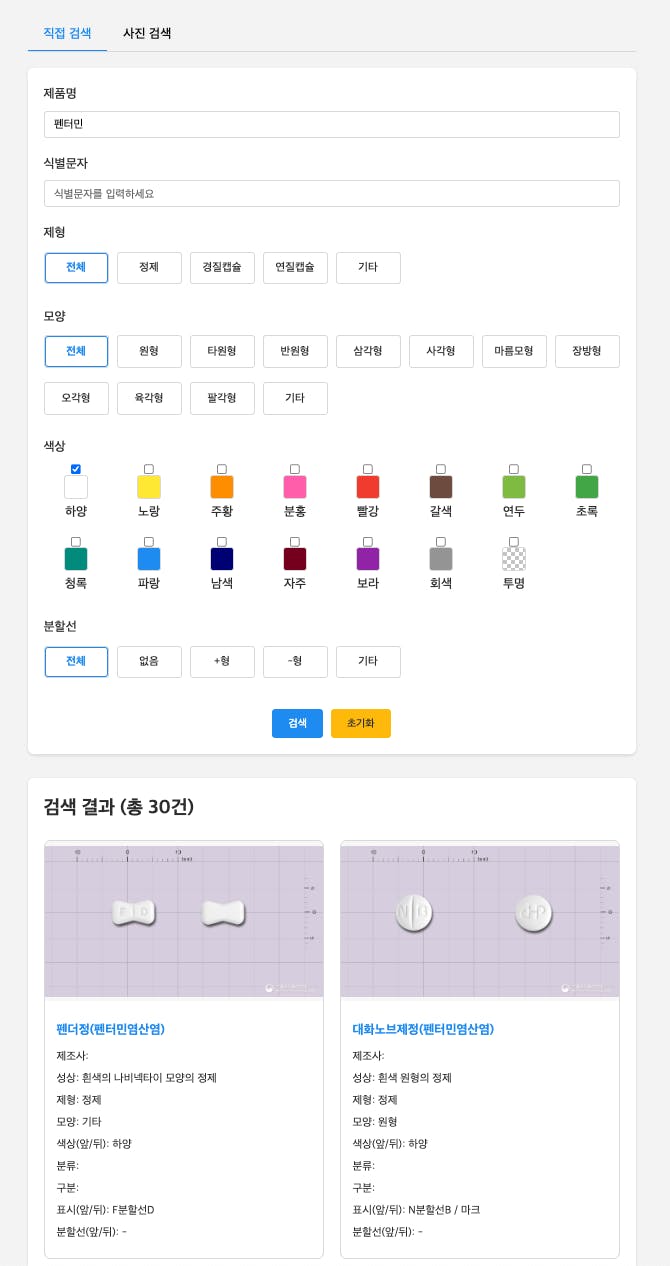Check the 투명 color checkbox
The image size is (670, 1266).
514,541
